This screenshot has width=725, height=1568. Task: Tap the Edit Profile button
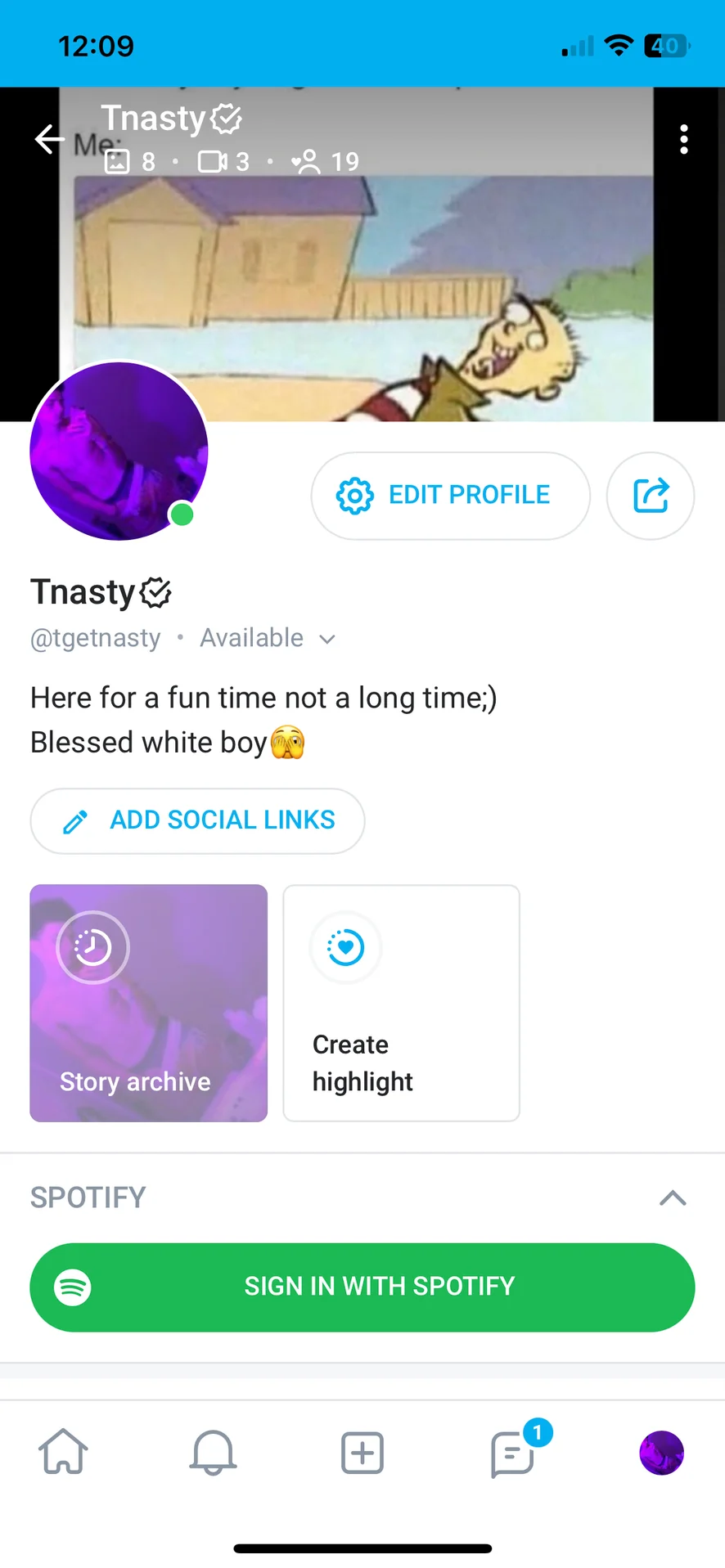[x=450, y=496]
